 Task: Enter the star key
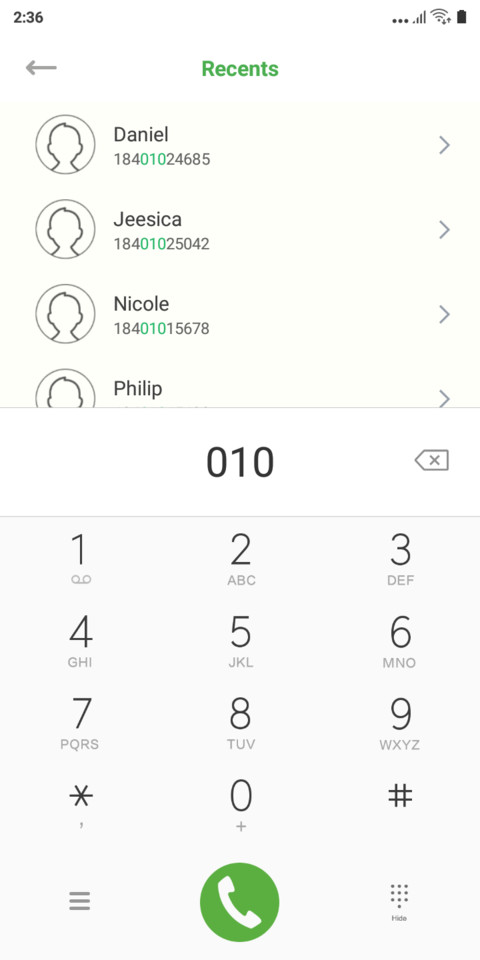click(x=80, y=804)
